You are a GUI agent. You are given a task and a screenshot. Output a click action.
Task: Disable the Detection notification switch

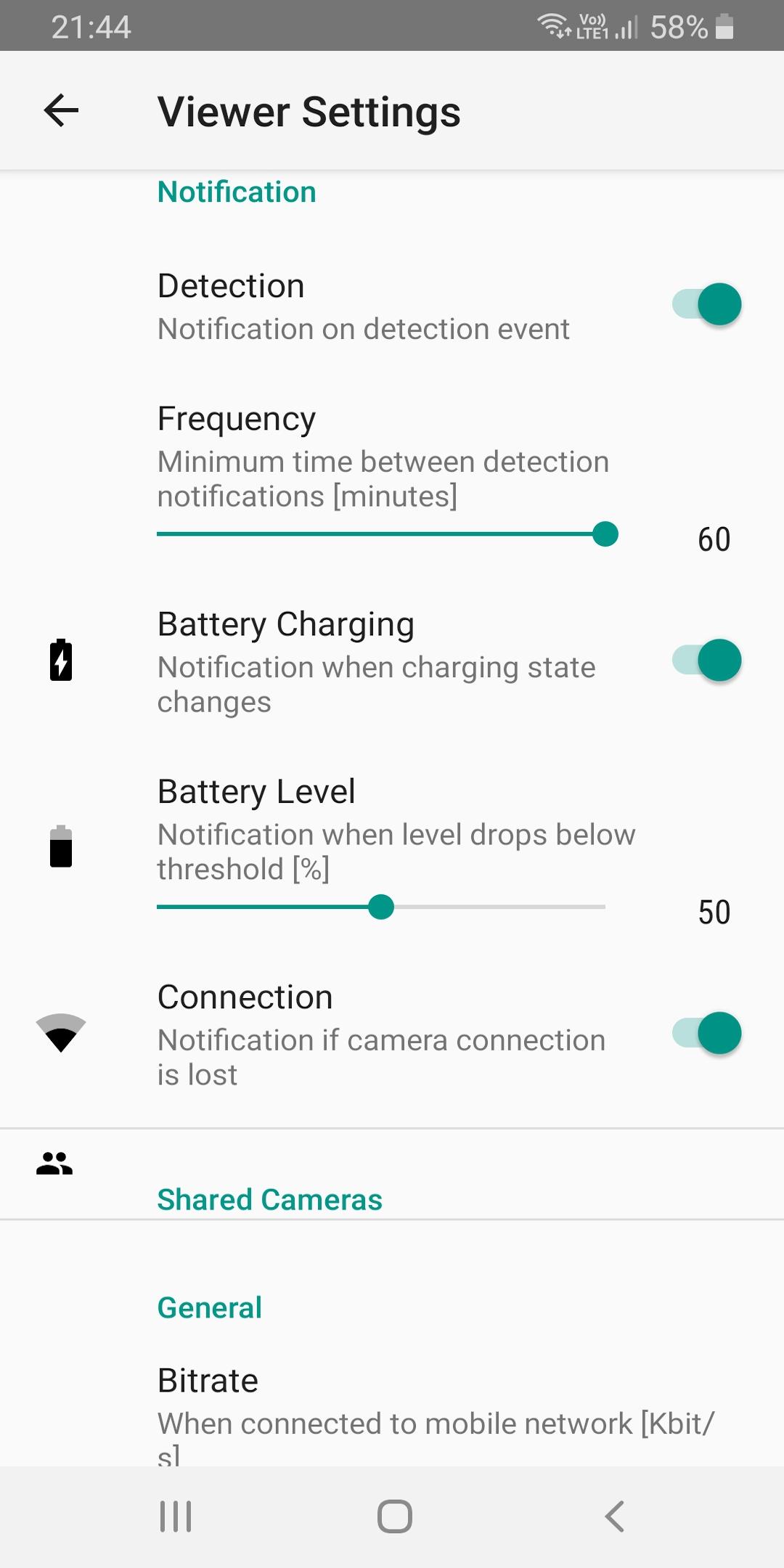click(706, 304)
